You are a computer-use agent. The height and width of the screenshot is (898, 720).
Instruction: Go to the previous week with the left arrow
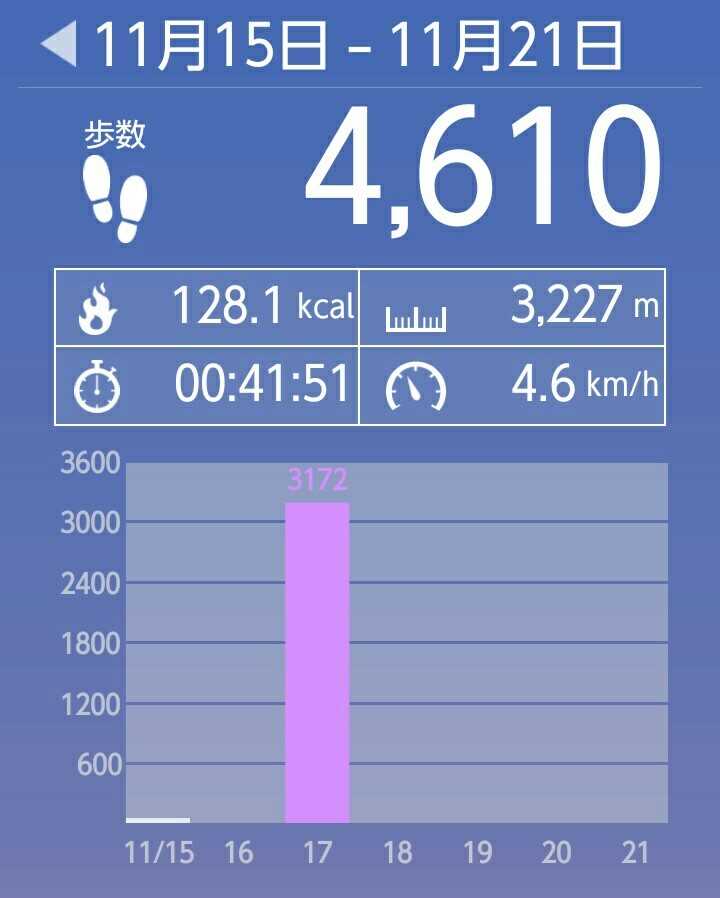59,46
